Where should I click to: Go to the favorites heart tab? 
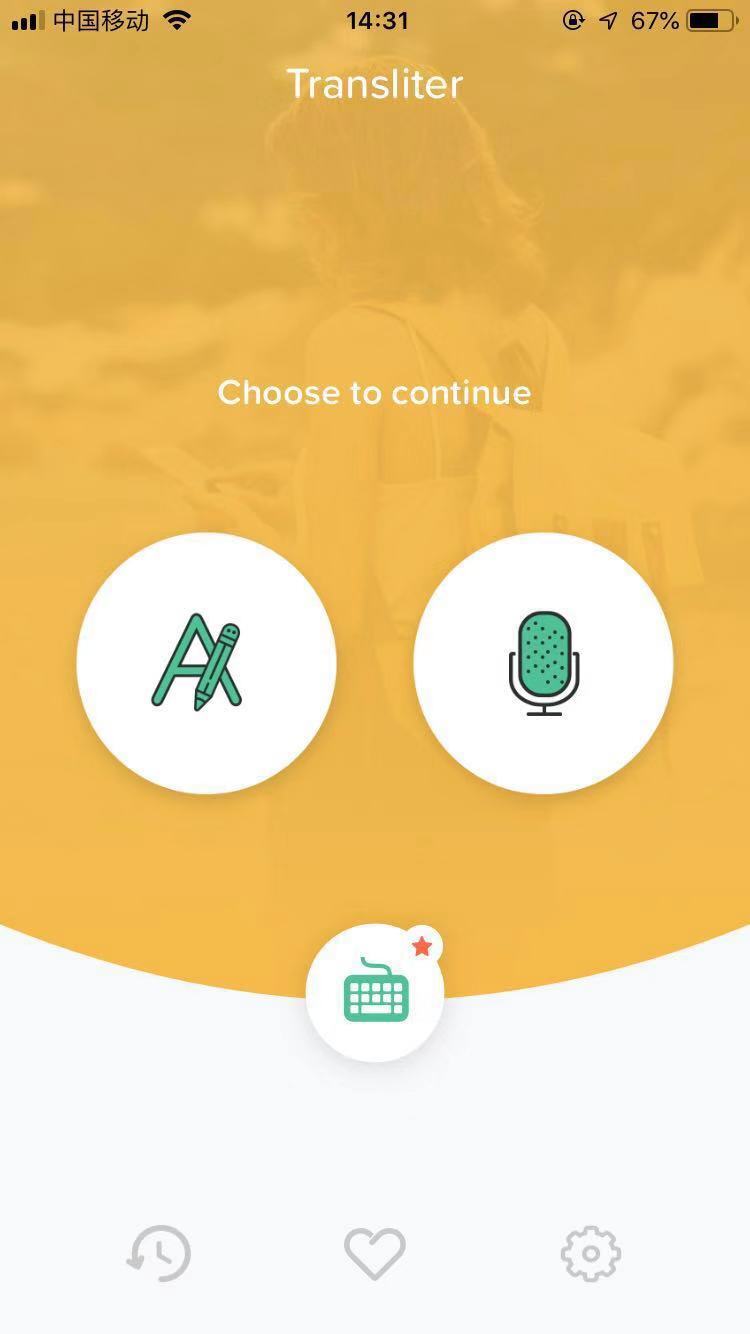point(375,1253)
